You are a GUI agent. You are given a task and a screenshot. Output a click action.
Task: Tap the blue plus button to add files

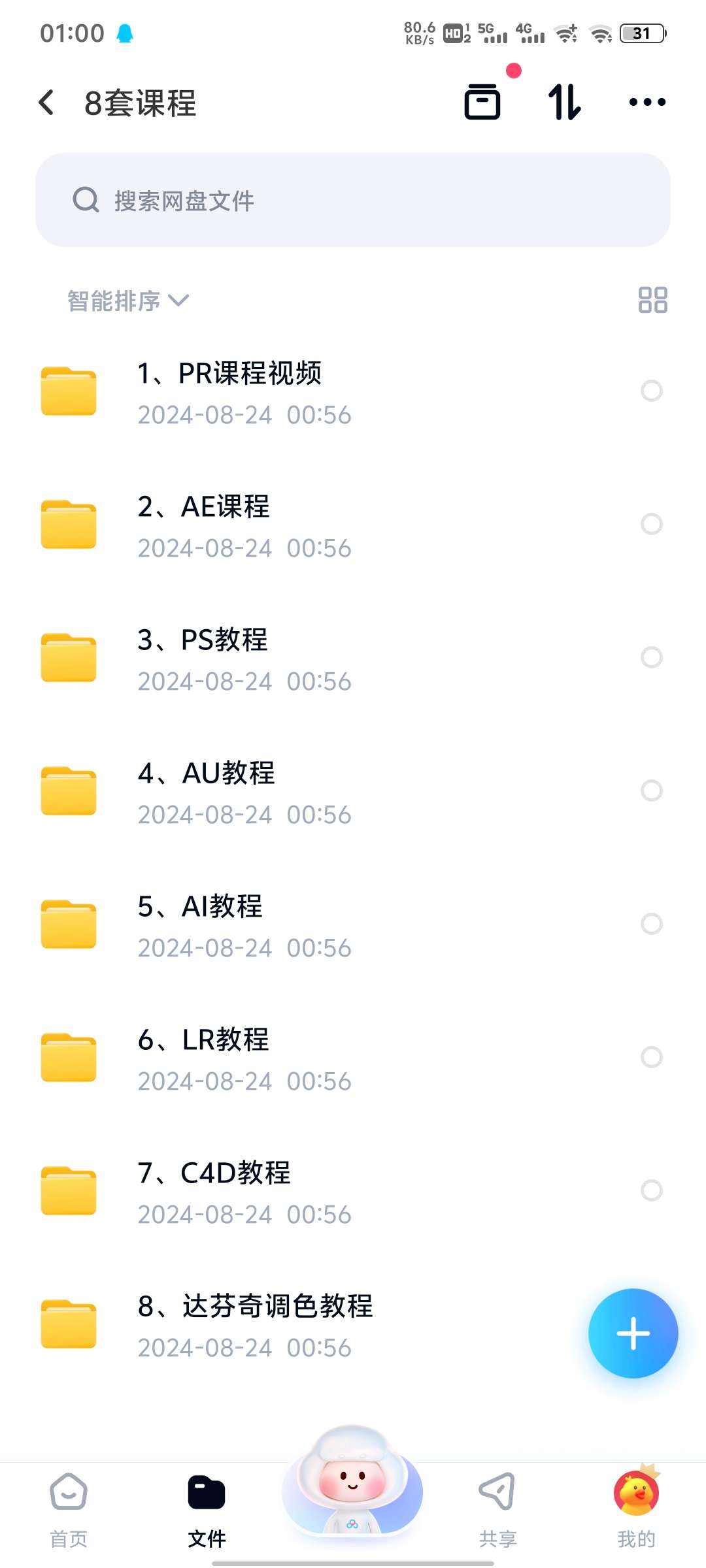click(632, 1333)
